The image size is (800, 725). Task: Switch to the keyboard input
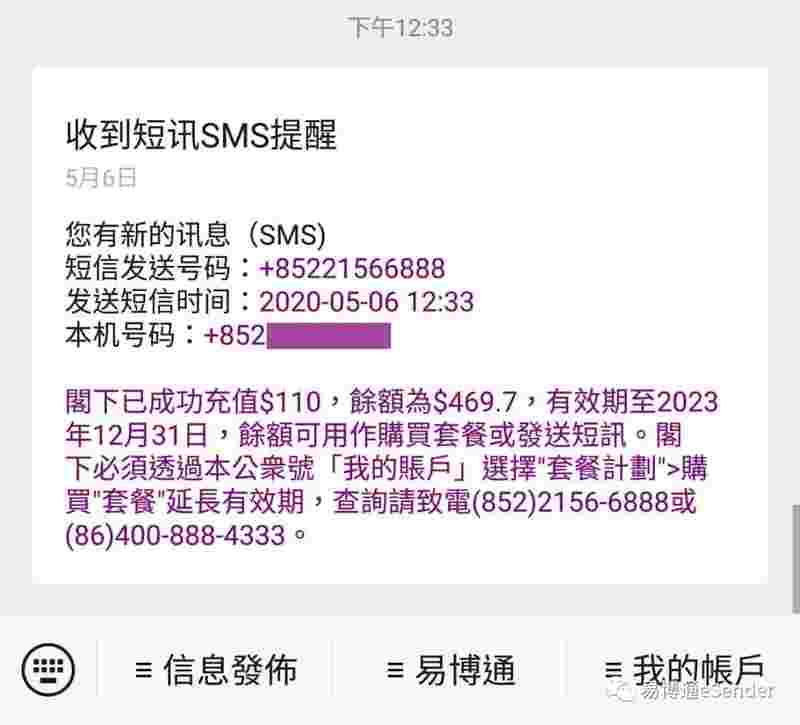tap(46, 668)
